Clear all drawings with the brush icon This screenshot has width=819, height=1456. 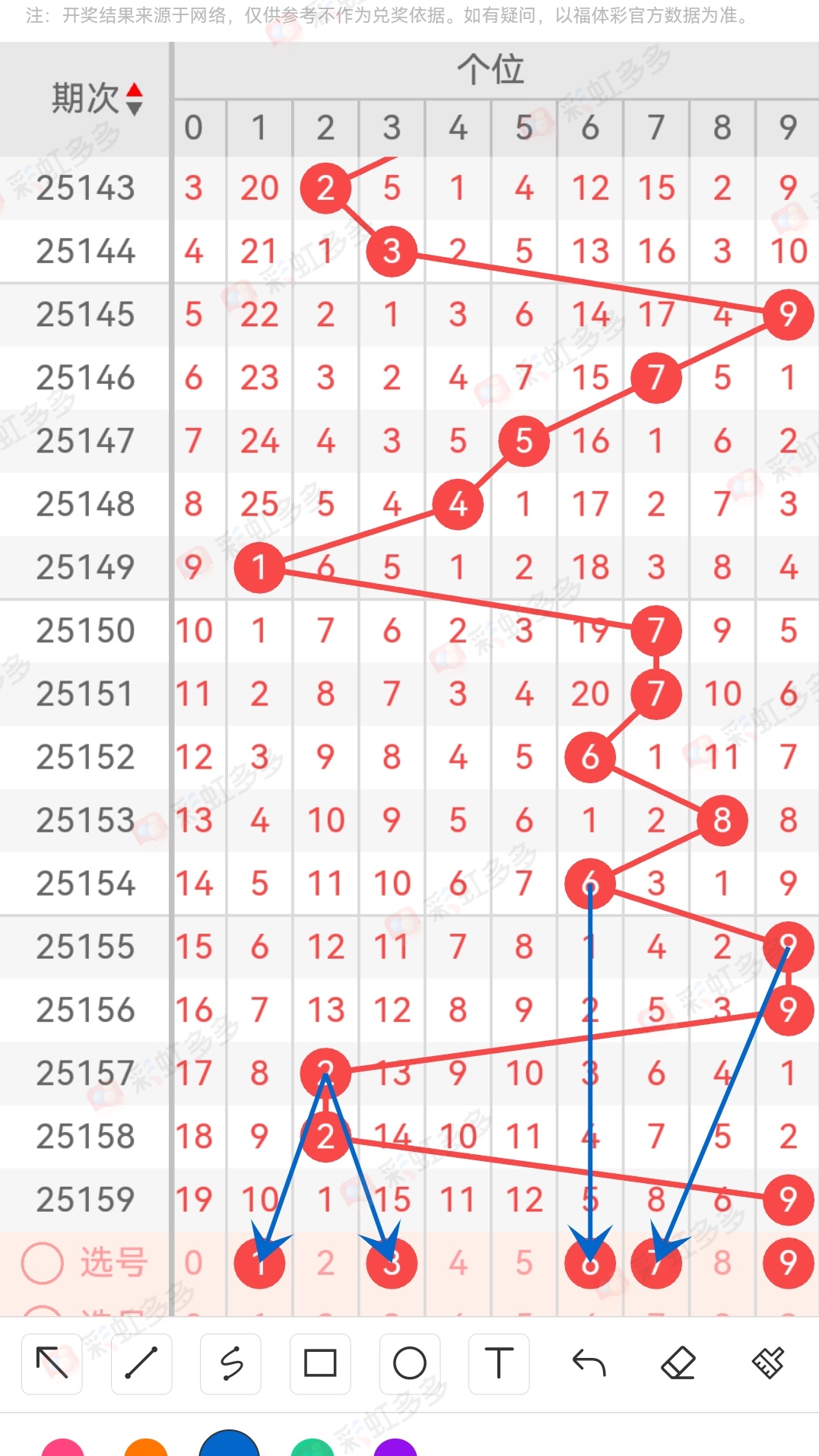768,1363
